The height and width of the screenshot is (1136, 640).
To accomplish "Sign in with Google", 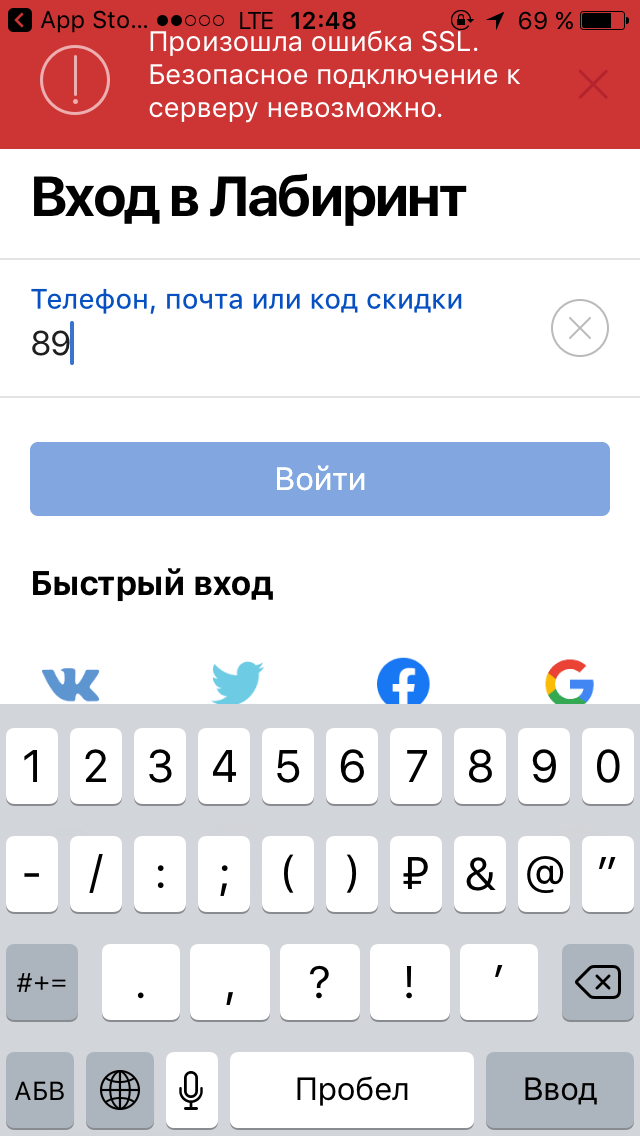I will click(569, 684).
